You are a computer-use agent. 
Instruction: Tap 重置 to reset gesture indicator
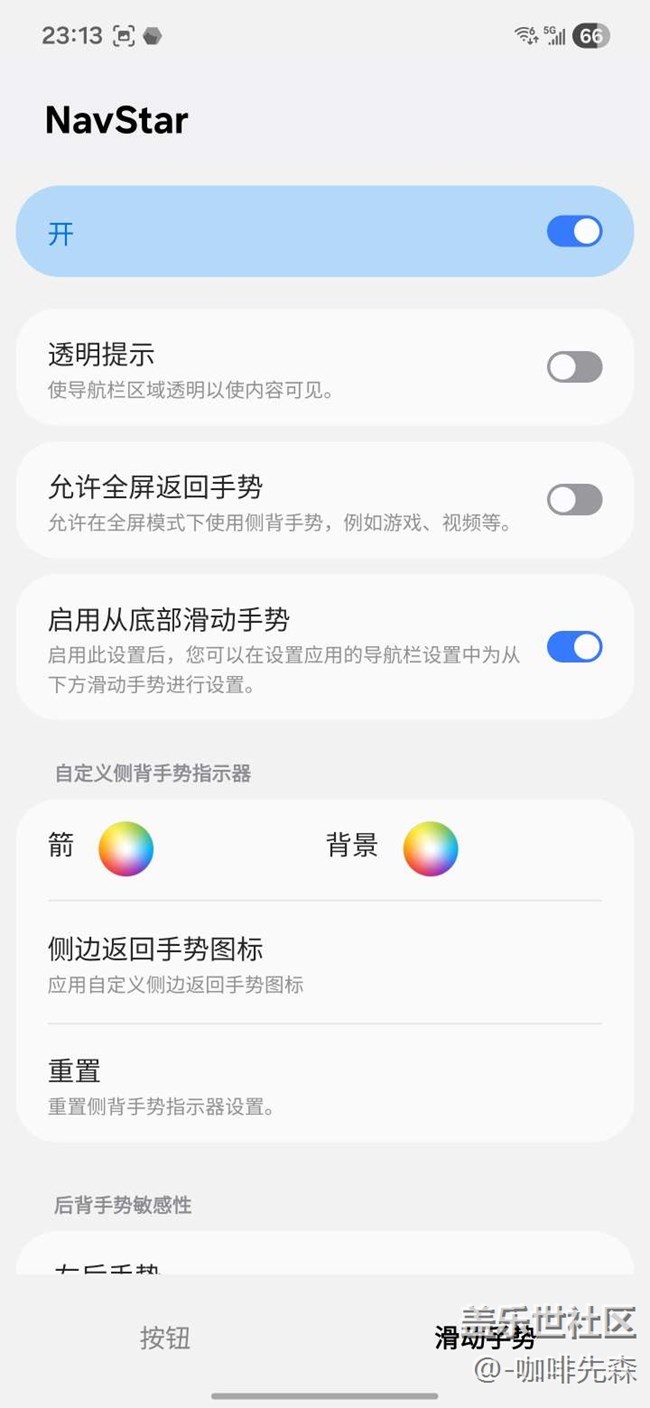(x=324, y=1084)
